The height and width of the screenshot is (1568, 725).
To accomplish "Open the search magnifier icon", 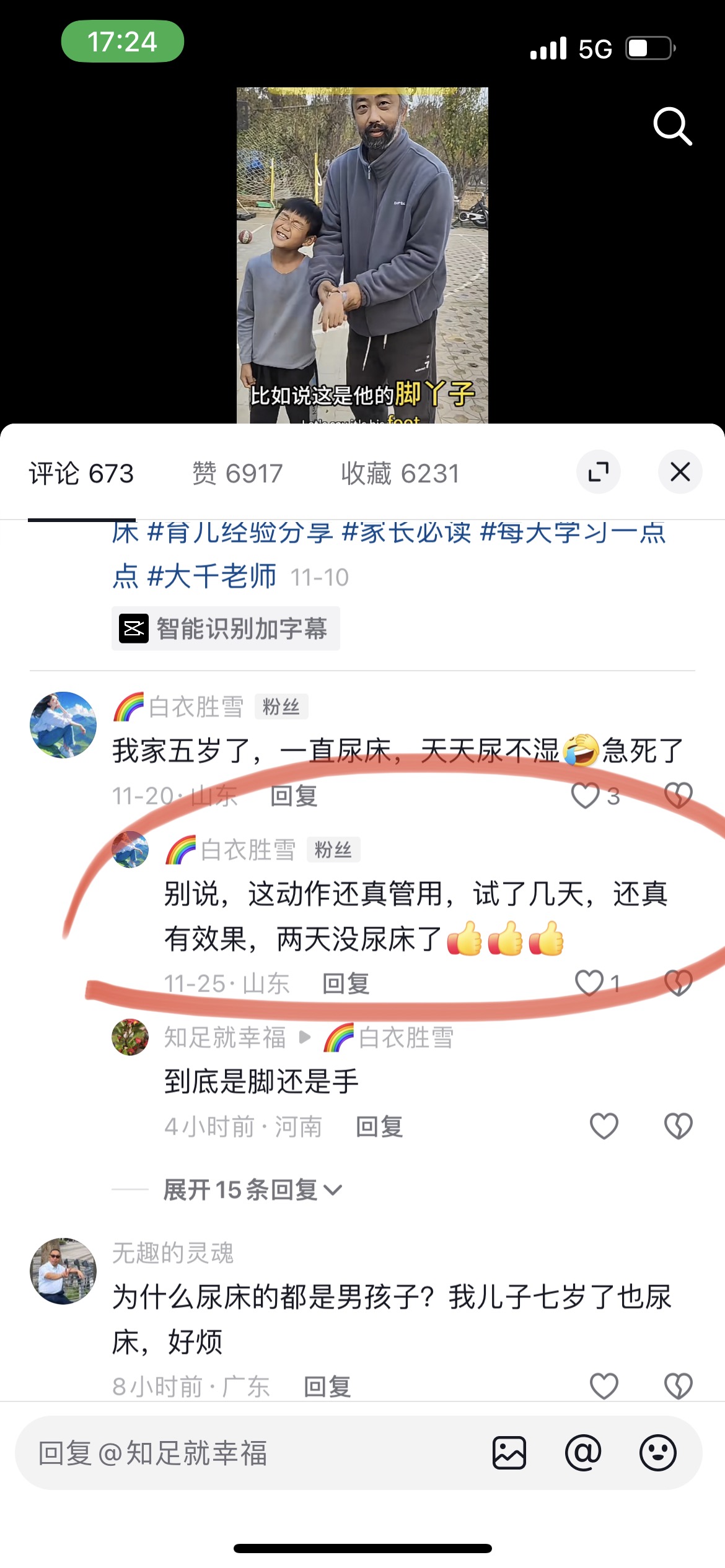I will (672, 126).
